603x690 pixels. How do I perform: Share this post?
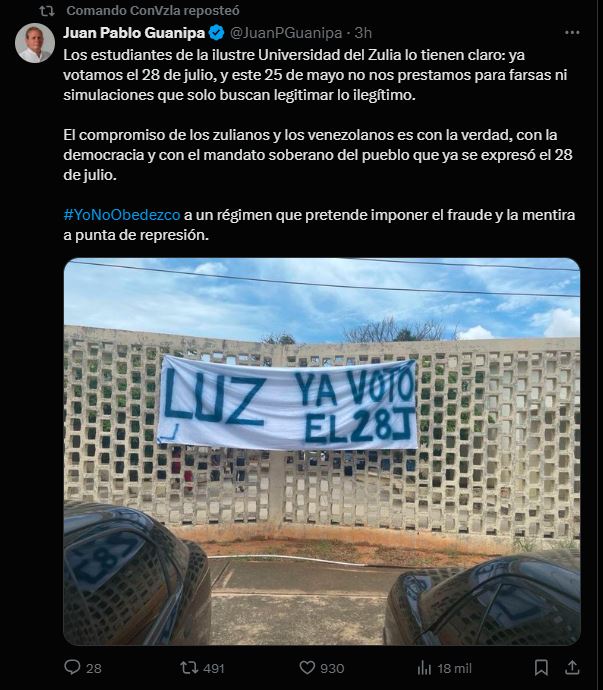pos(572,667)
